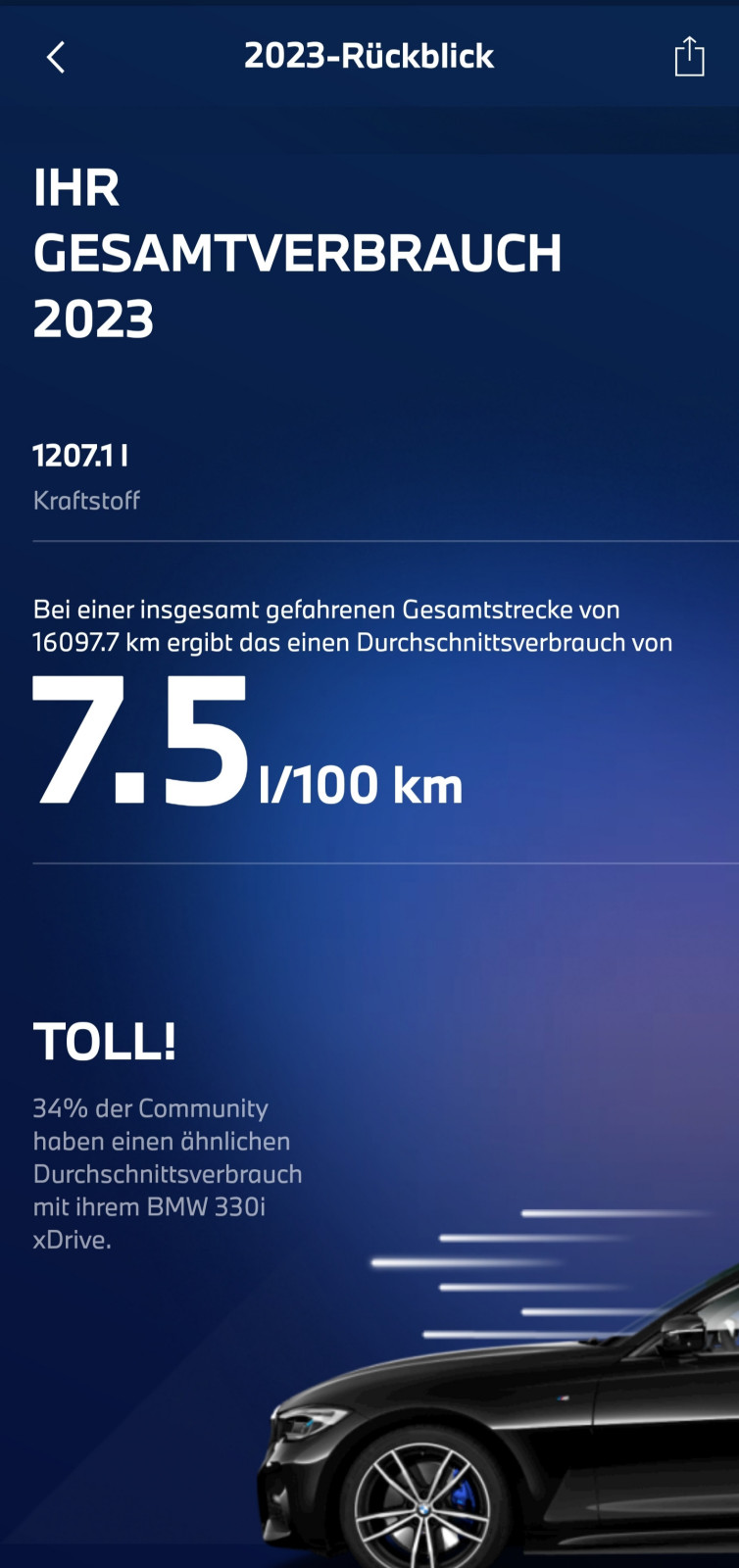The height and width of the screenshot is (1568, 739).
Task: Select the Kraftstoff label
Action: 86,501
